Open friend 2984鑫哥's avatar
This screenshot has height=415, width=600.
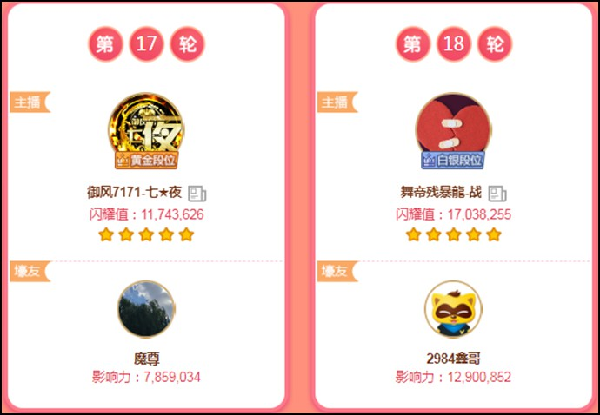[x=453, y=309]
